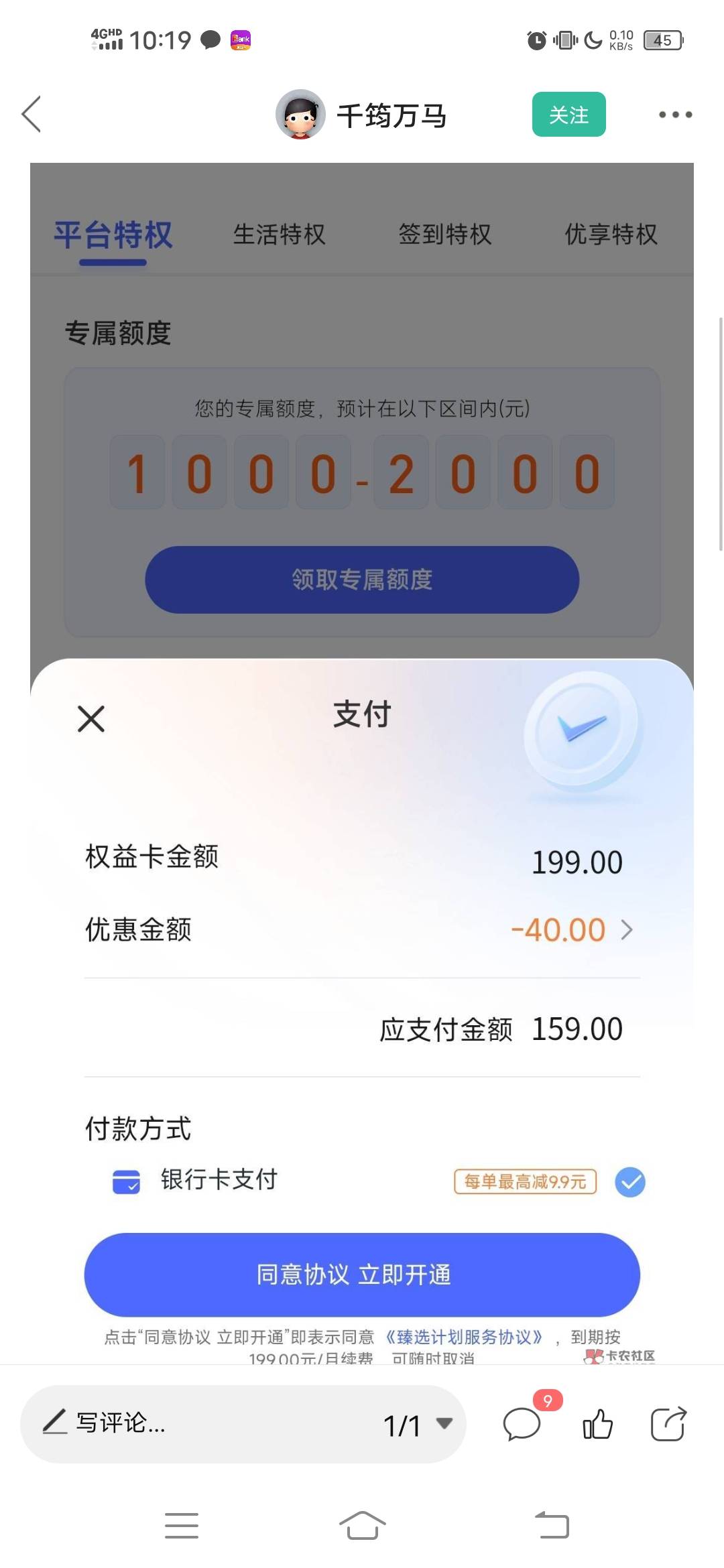Like this post with the thumbs-up icon
This screenshot has width=724, height=1568.
click(x=597, y=1423)
